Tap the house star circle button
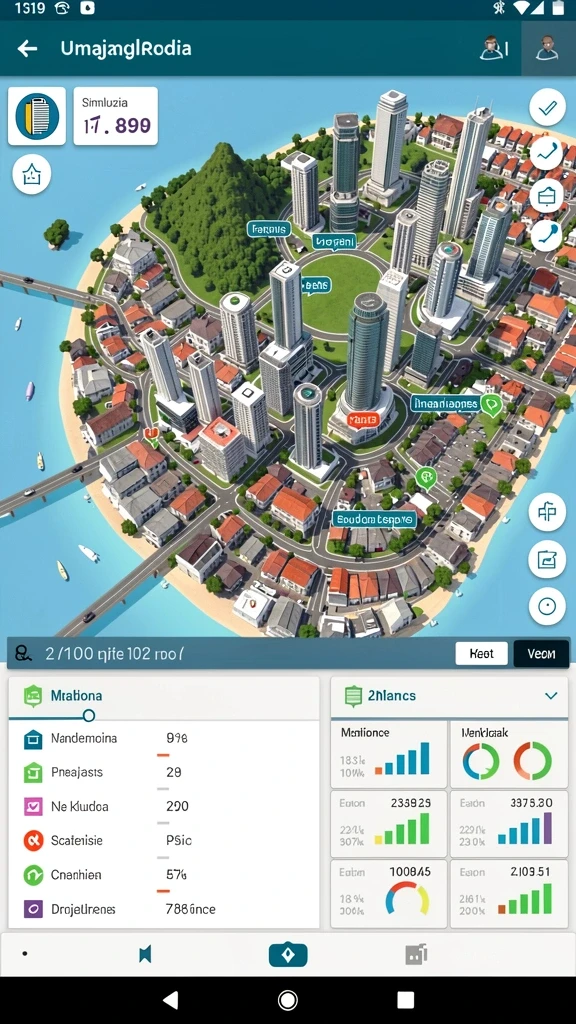The width and height of the screenshot is (576, 1024). 31,175
